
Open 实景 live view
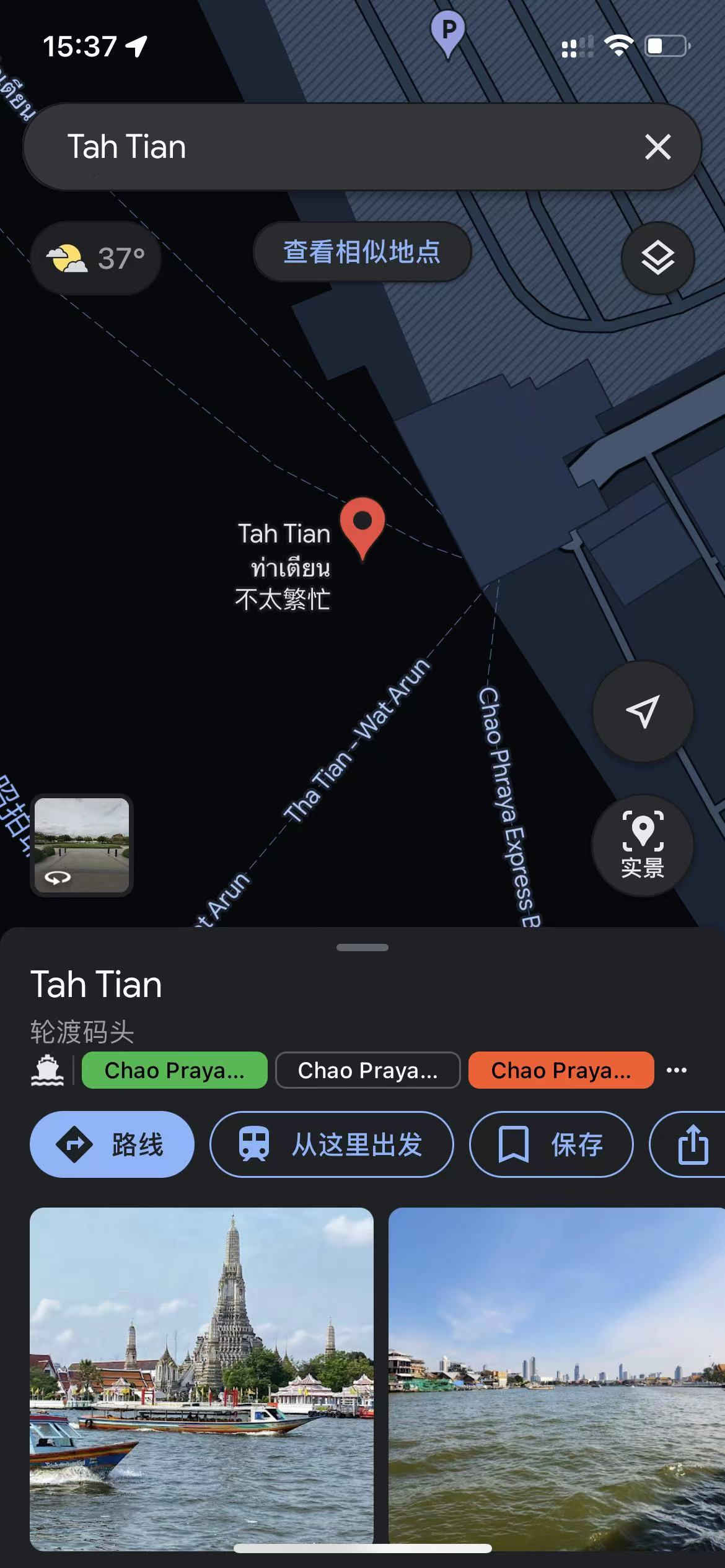(643, 845)
